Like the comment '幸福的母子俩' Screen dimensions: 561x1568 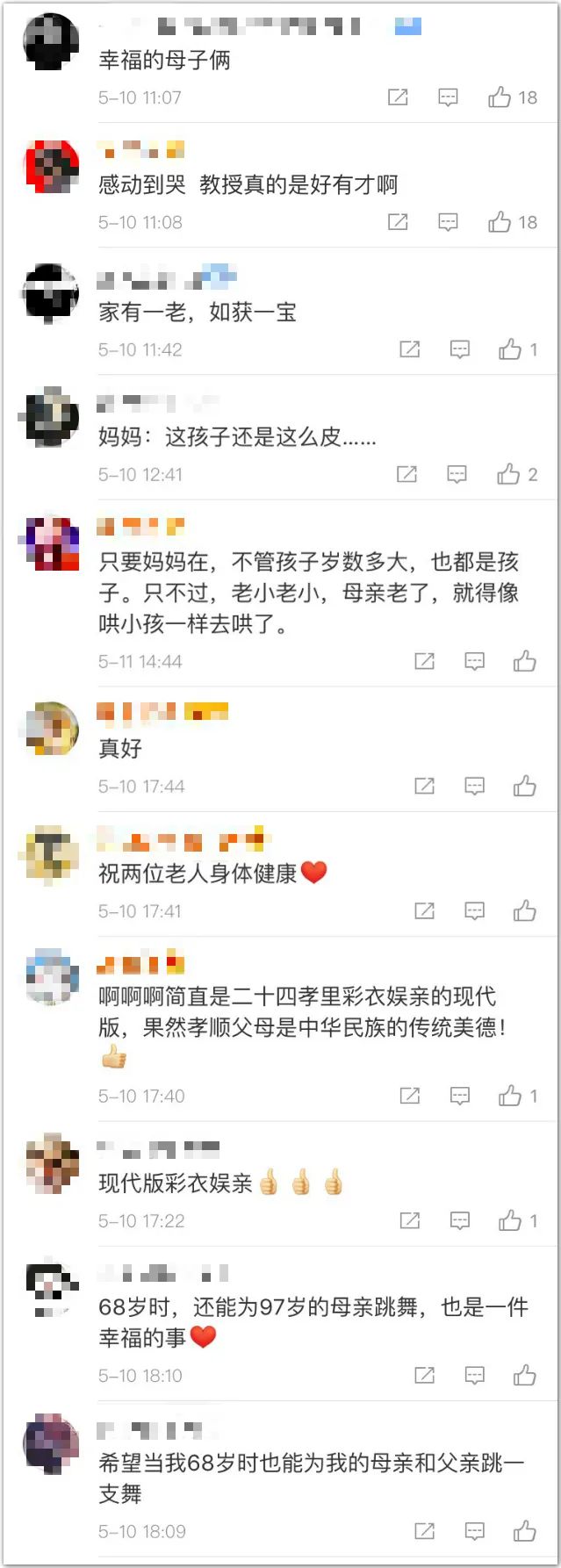(500, 97)
